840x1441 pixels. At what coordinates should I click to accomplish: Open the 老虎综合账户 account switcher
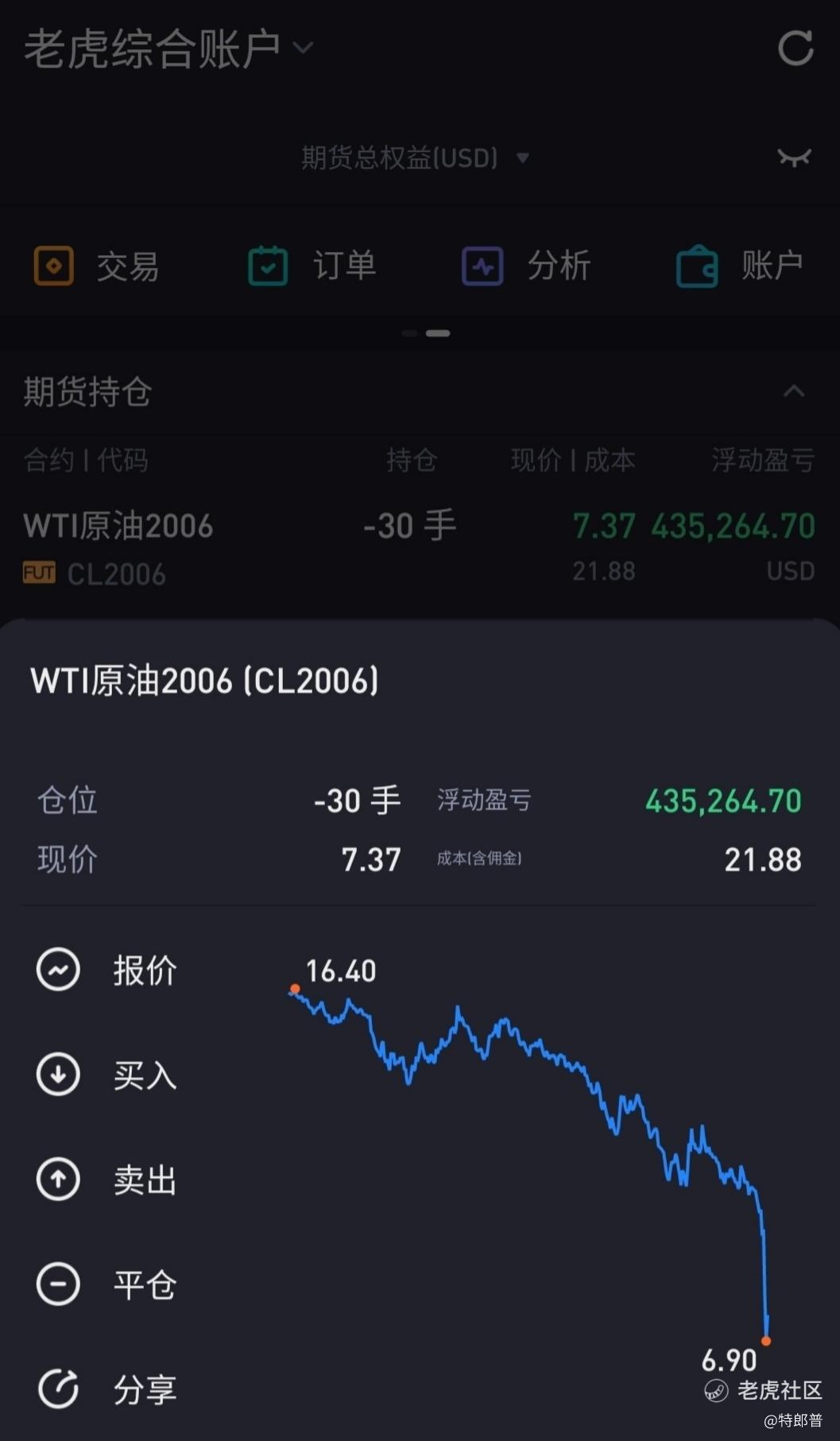[168, 48]
